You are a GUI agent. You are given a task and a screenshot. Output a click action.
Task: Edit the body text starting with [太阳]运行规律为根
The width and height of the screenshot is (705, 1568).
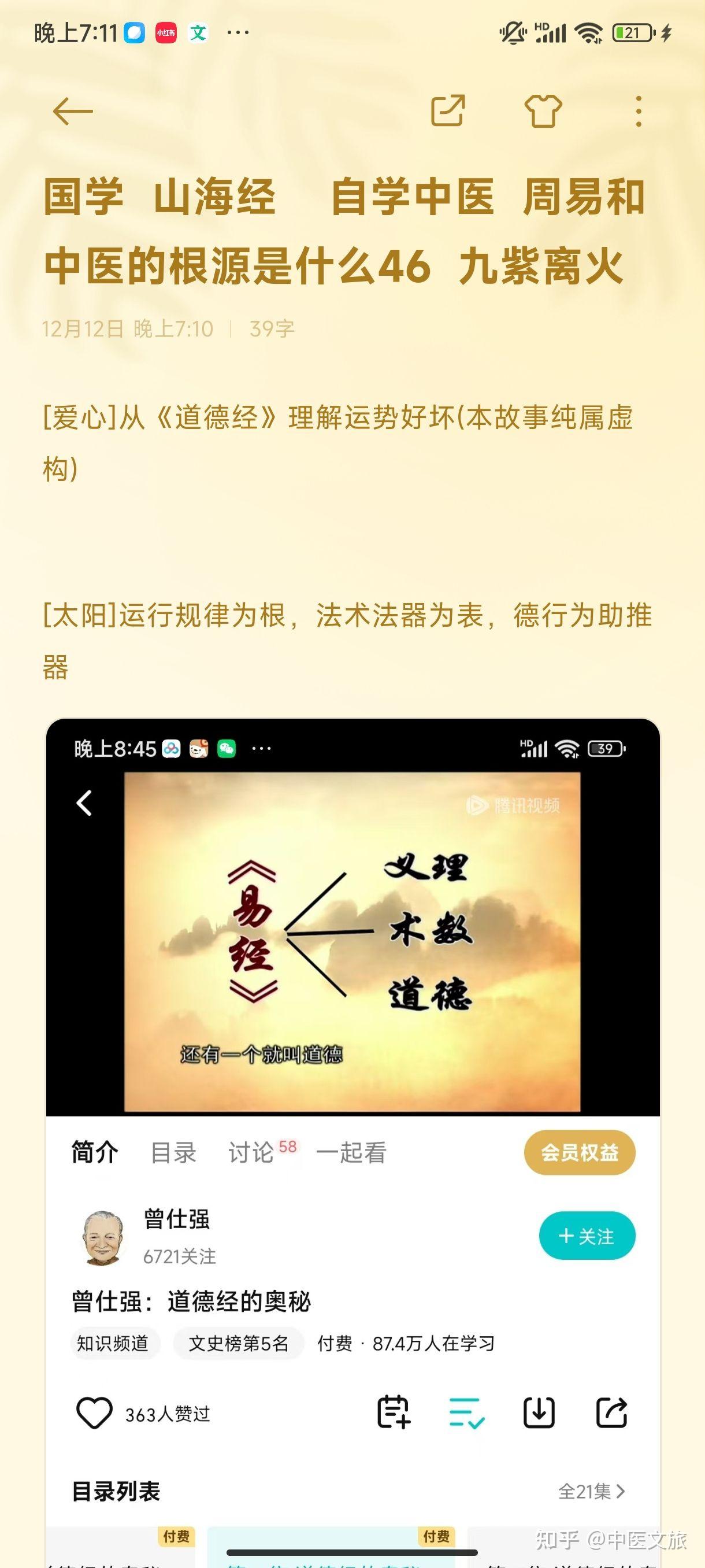point(347,642)
